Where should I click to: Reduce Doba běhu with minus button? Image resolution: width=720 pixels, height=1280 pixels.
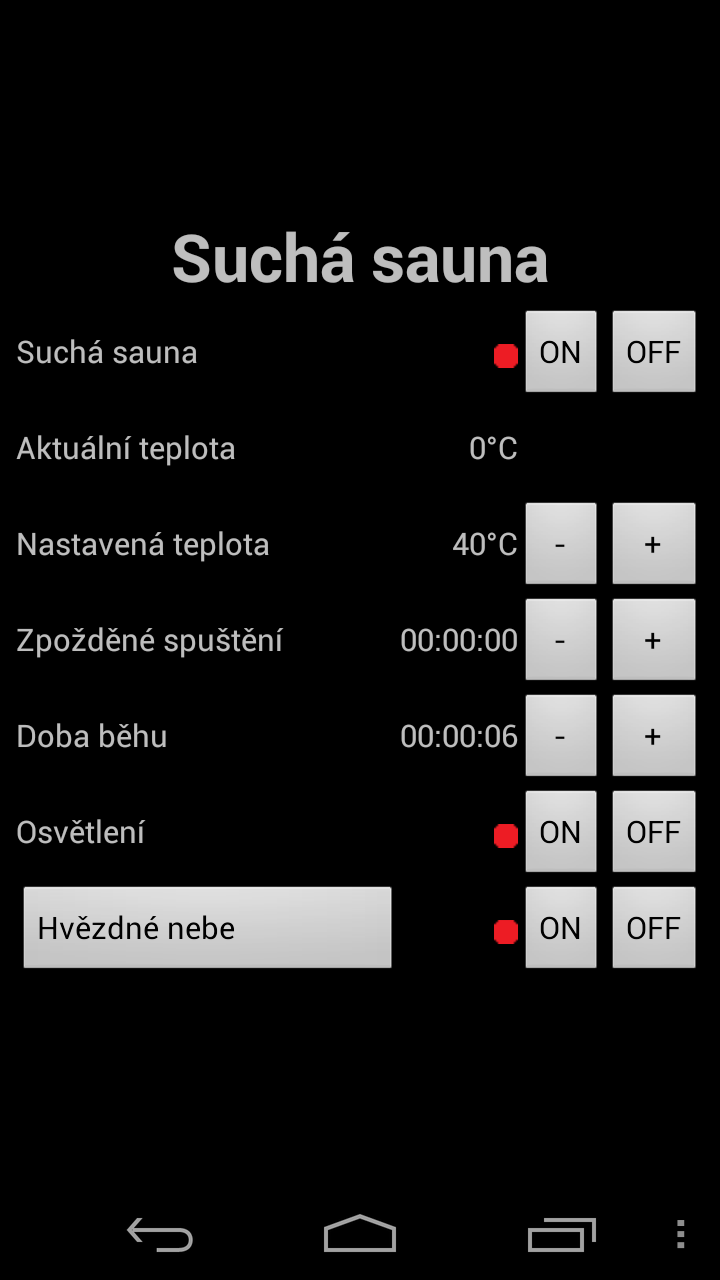tap(560, 735)
